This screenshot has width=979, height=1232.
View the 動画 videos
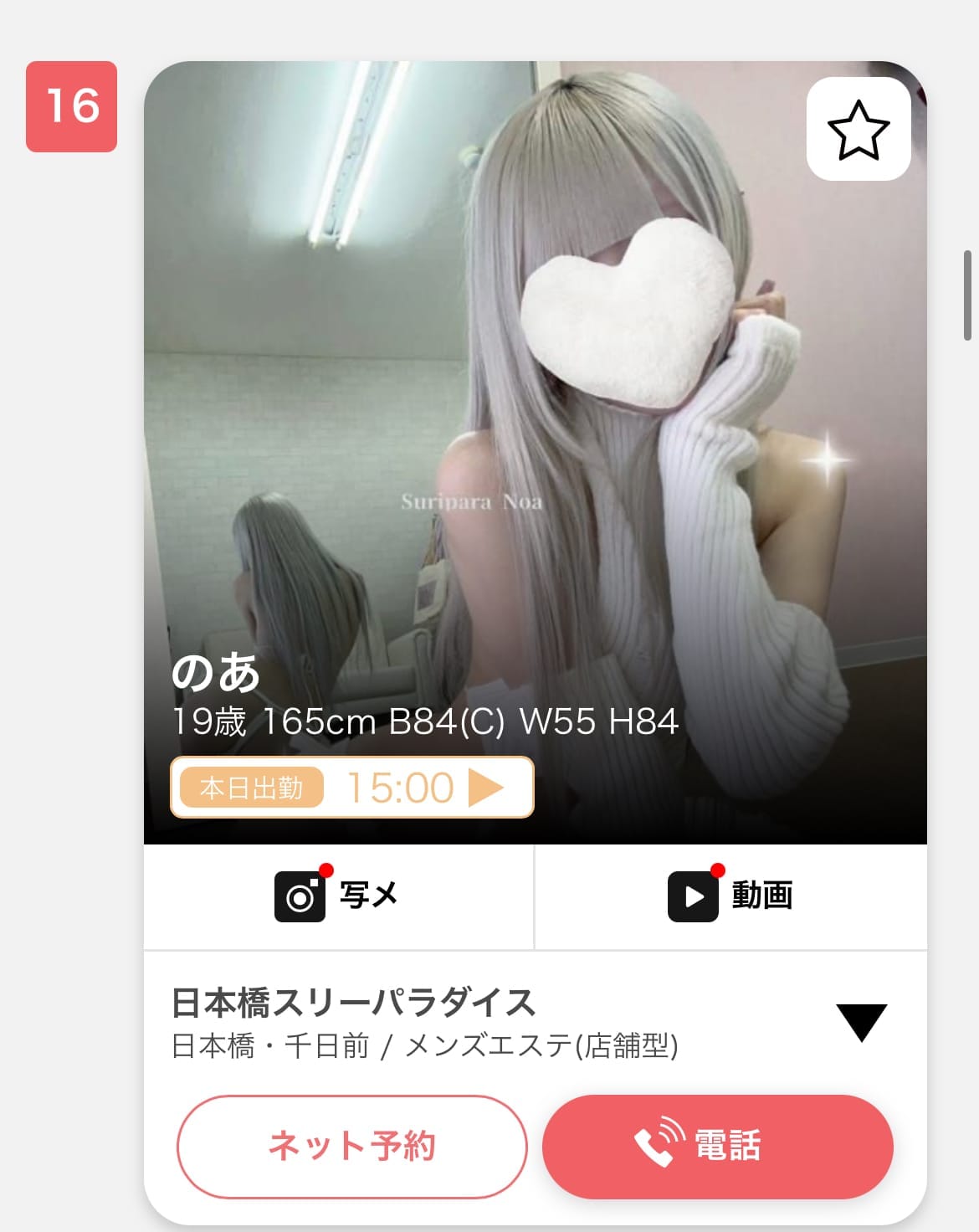[x=730, y=896]
